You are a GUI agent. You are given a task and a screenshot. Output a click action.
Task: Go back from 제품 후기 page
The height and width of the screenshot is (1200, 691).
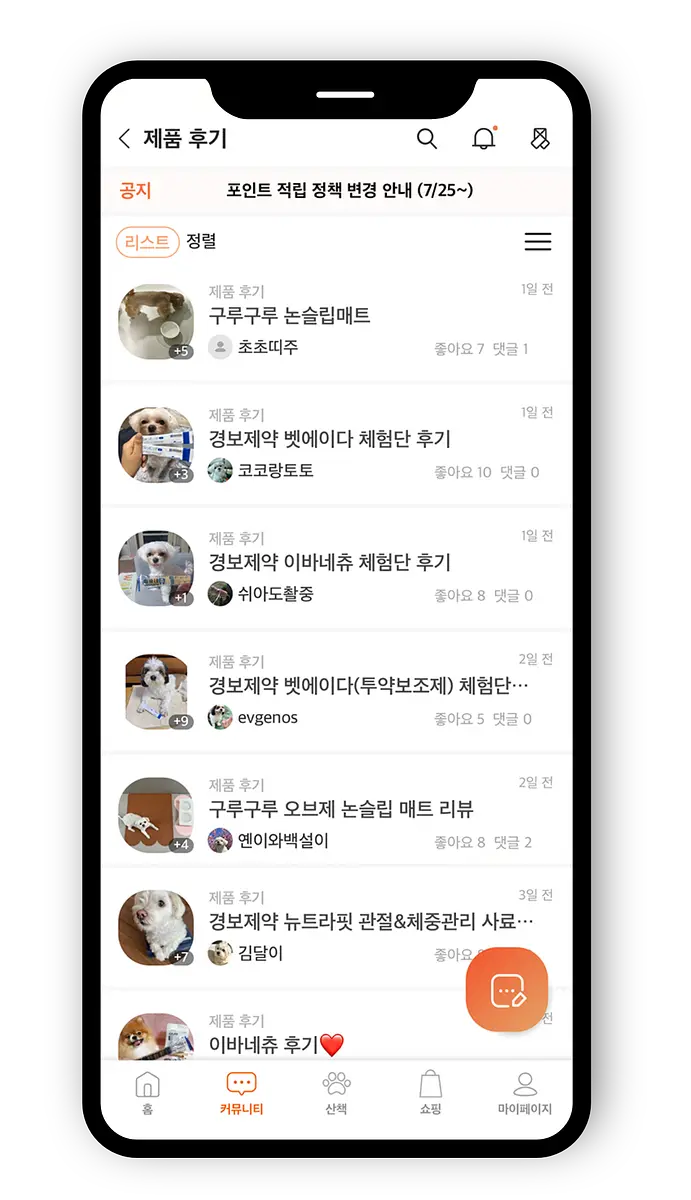[125, 139]
